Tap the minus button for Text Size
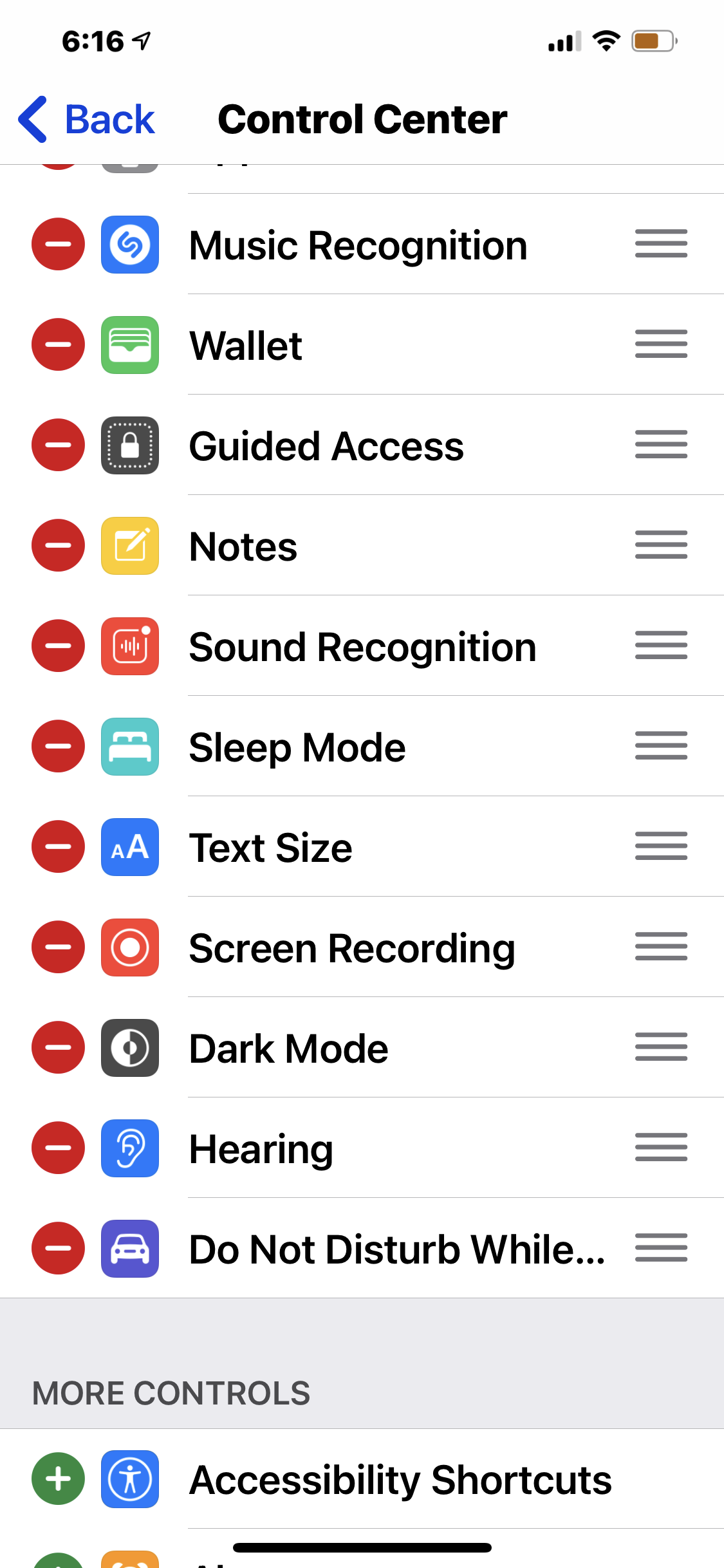The width and height of the screenshot is (724, 1568). click(58, 847)
